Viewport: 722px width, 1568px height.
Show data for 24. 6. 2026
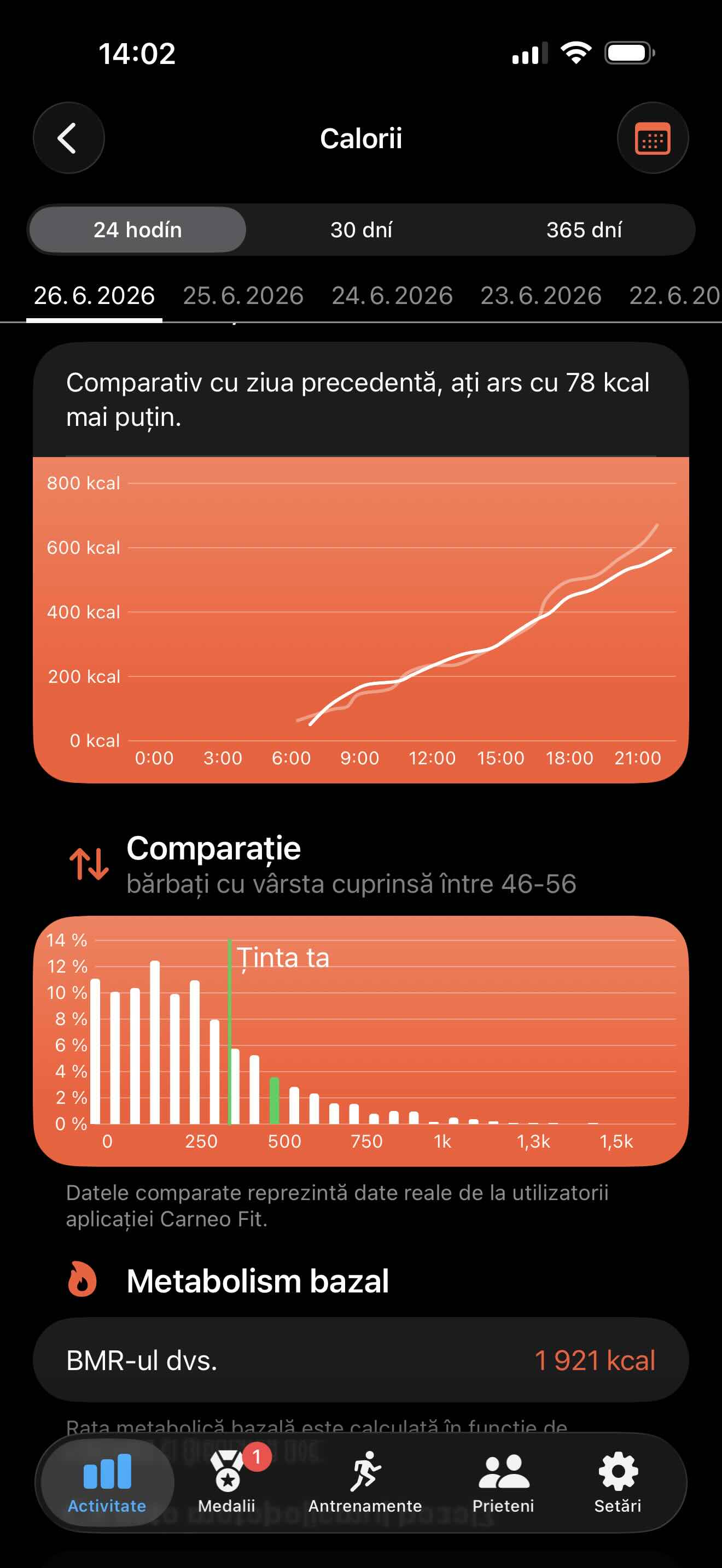point(392,296)
